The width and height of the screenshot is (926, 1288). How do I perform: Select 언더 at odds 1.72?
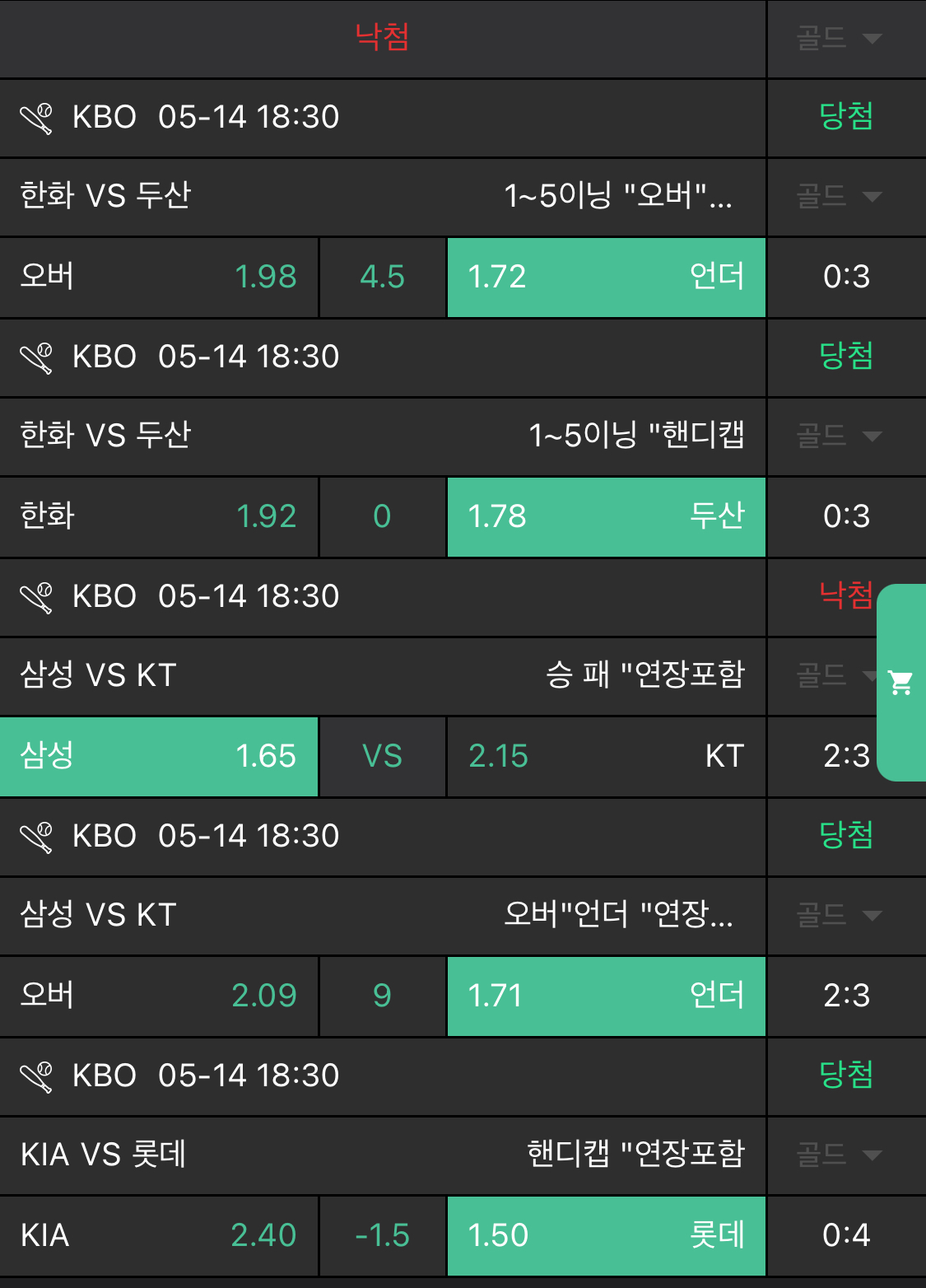pos(606,277)
